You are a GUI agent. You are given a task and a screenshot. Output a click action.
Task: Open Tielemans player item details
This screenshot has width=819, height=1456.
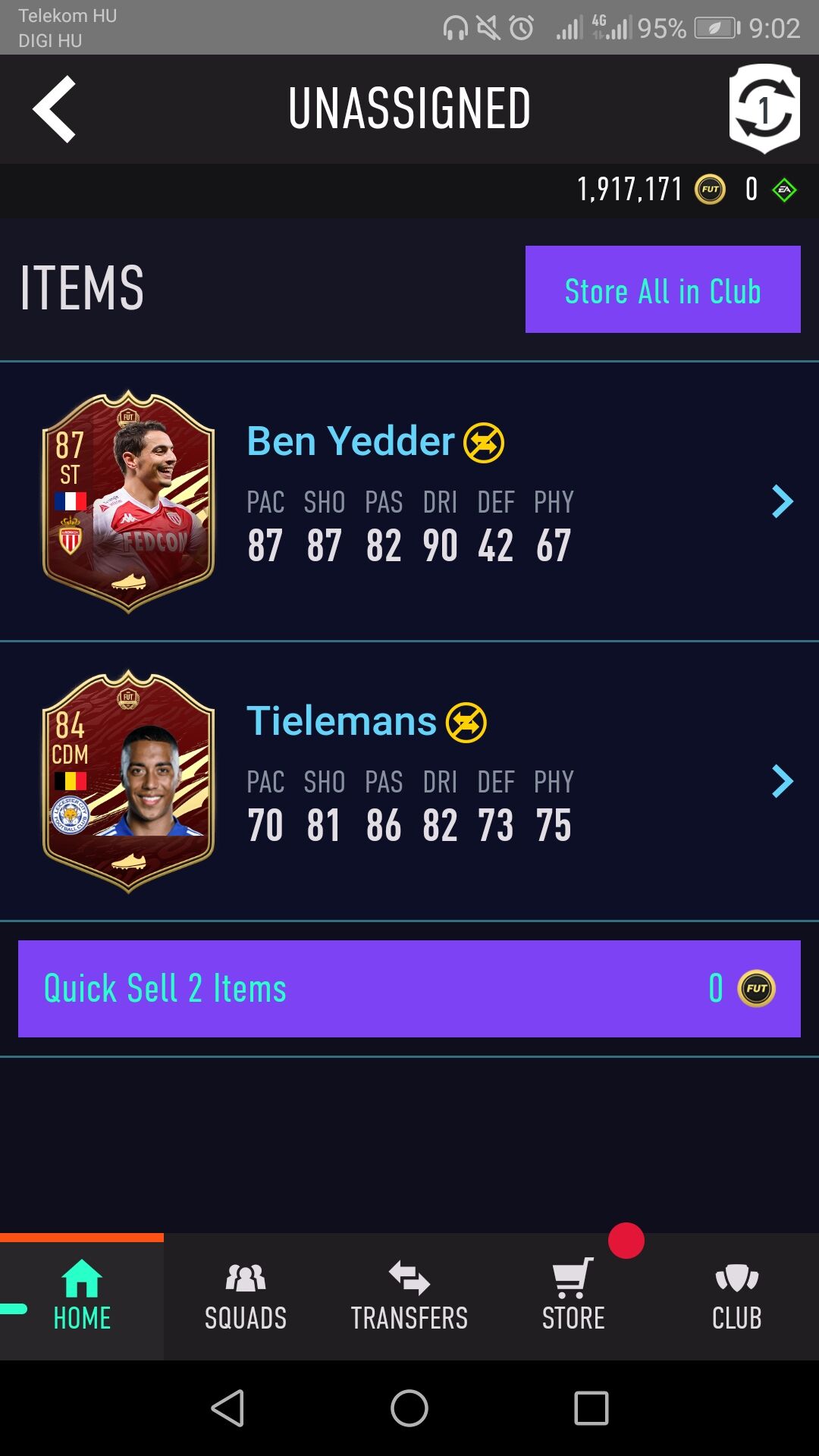point(782,781)
